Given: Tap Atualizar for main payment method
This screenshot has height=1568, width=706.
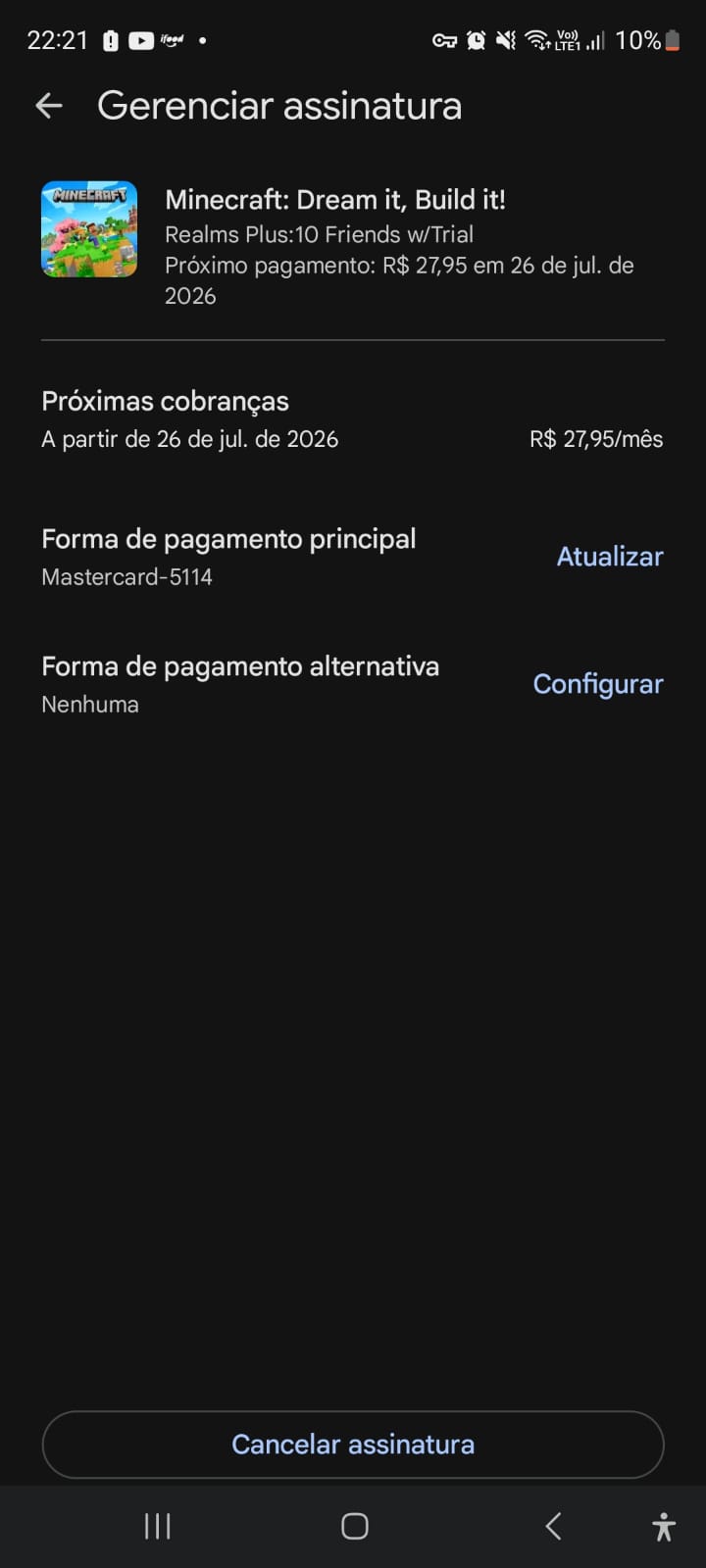Looking at the screenshot, I should tap(610, 557).
